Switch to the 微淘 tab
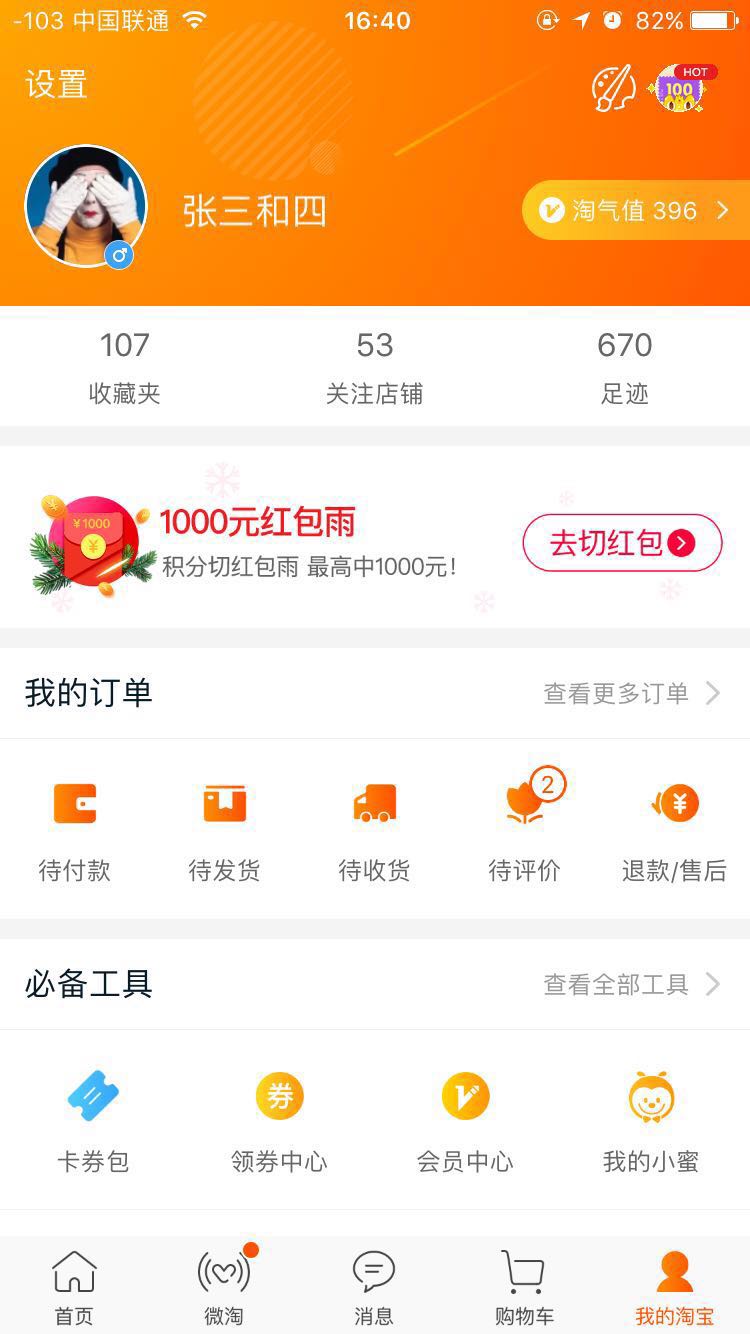The height and width of the screenshot is (1334, 750). [224, 1287]
